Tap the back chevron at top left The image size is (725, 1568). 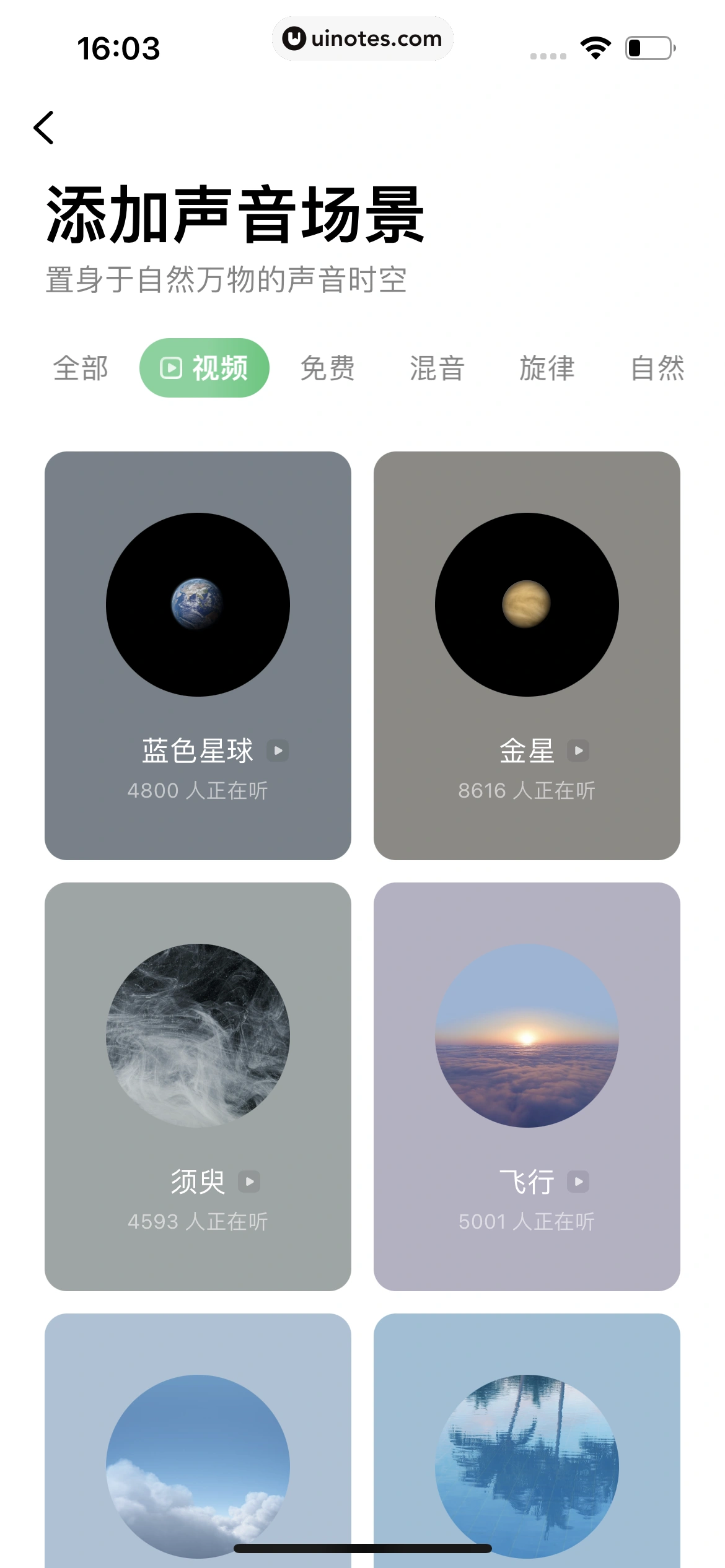click(x=43, y=128)
